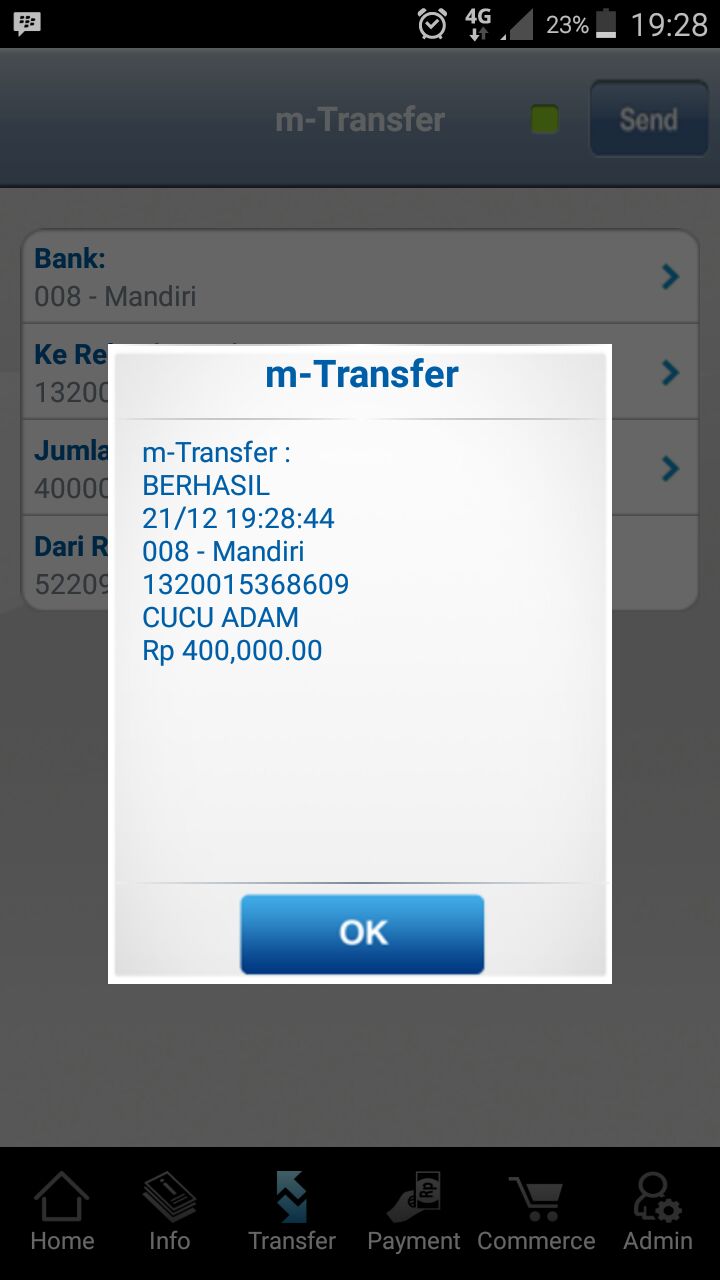
Task: Open the Admin tab
Action: click(x=657, y=1212)
